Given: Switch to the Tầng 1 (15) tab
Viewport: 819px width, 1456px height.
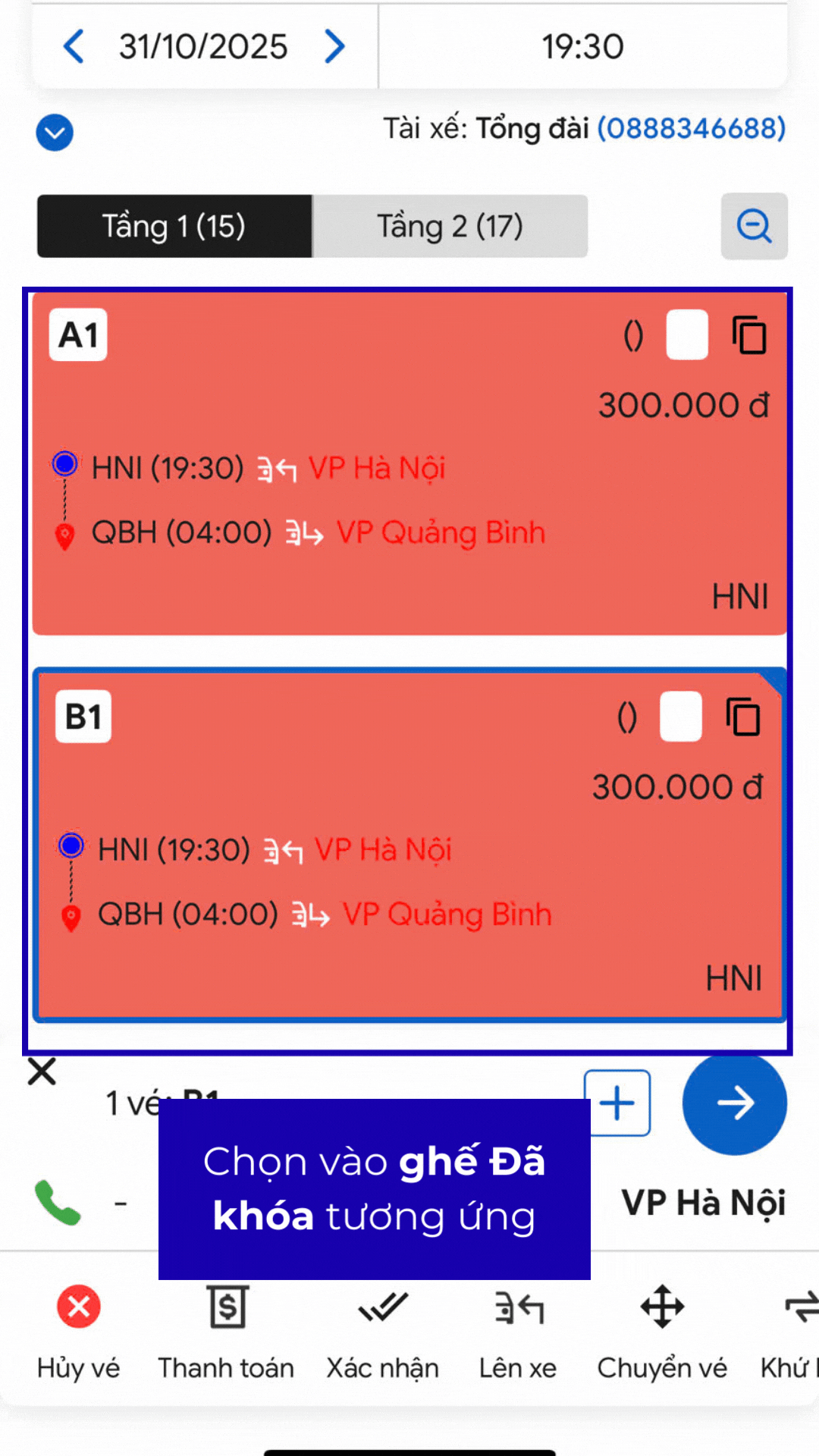Looking at the screenshot, I should click(174, 226).
